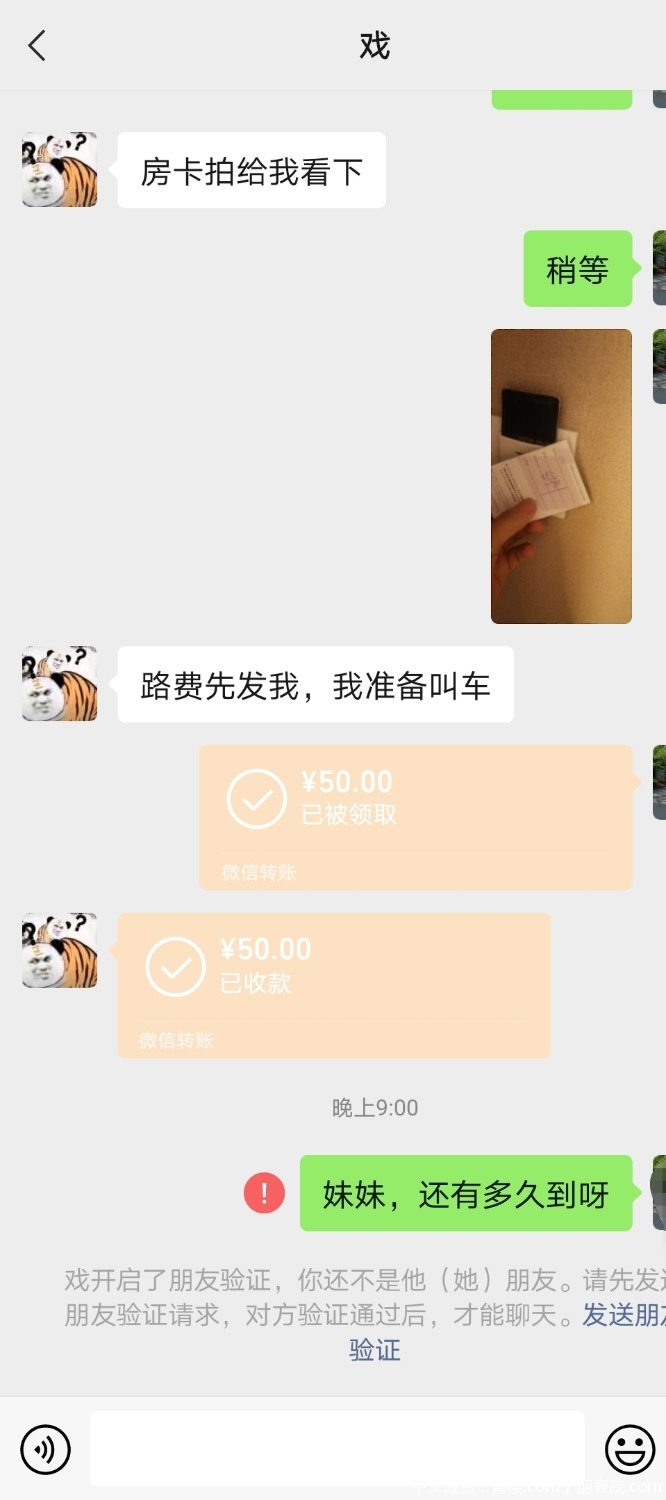This screenshot has width=666, height=1500.
Task: Open the ¥50.00 已被领取 transfer card
Action: tap(415, 816)
